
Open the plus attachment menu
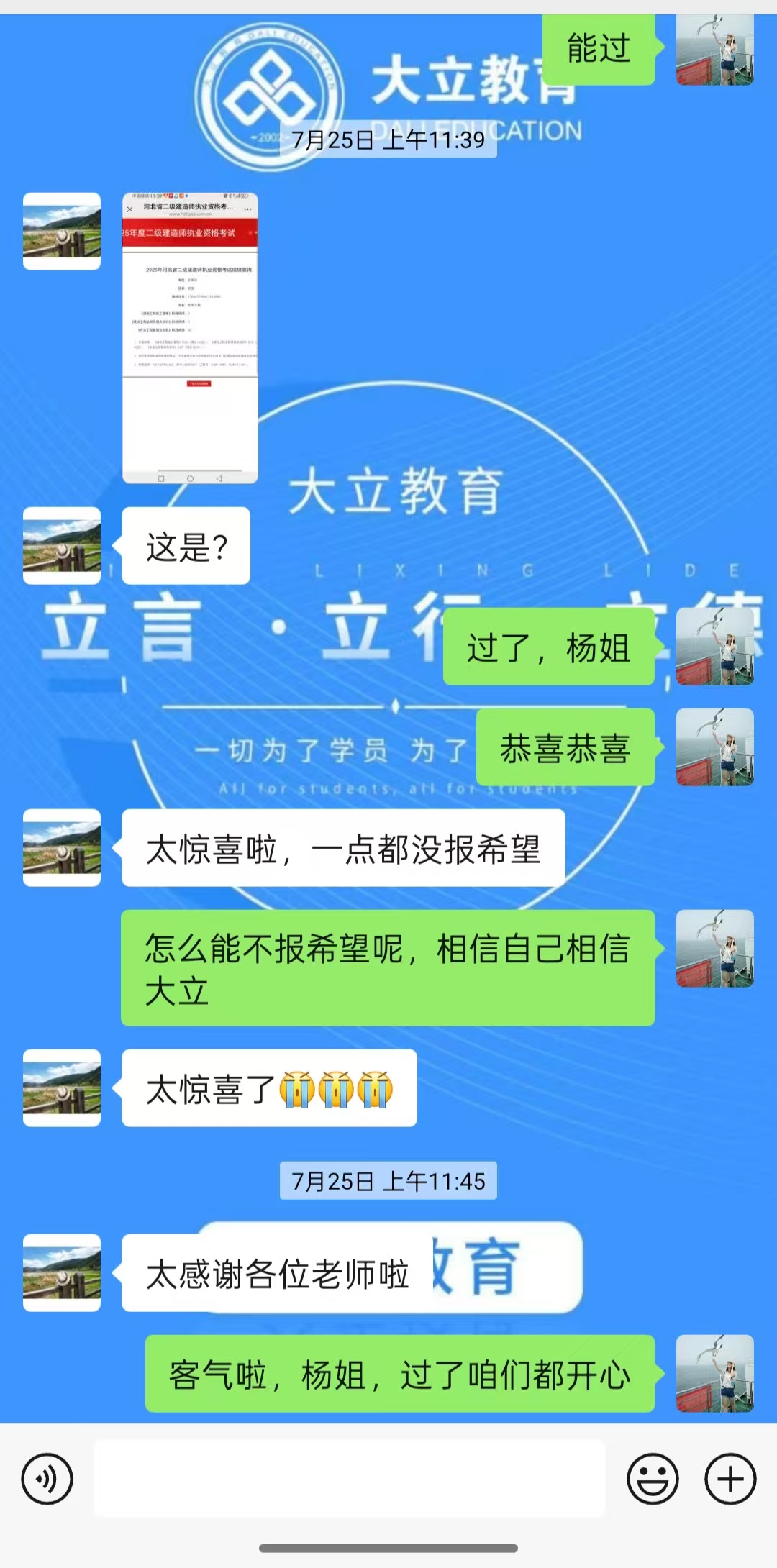(x=730, y=1479)
